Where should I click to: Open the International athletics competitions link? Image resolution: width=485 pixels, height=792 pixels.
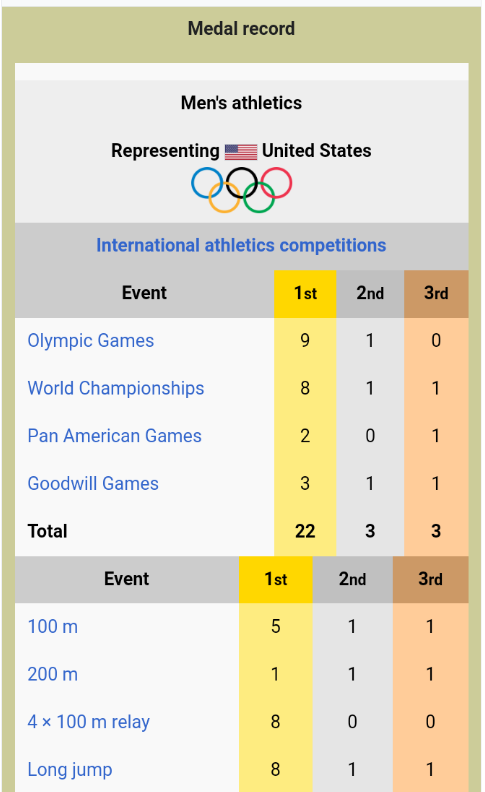pyautogui.click(x=241, y=245)
